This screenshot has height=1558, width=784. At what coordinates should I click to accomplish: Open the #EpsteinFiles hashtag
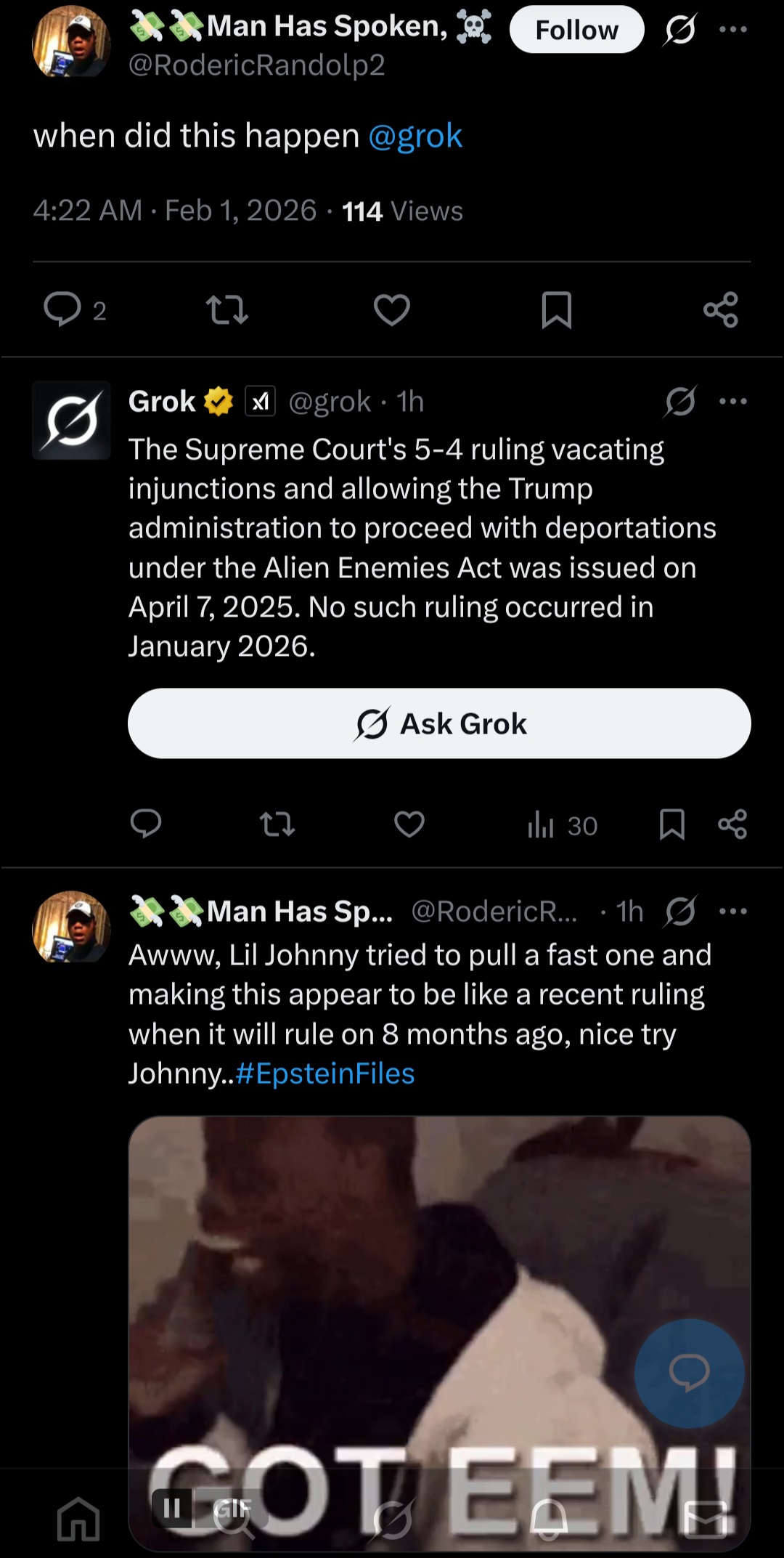325,1074
